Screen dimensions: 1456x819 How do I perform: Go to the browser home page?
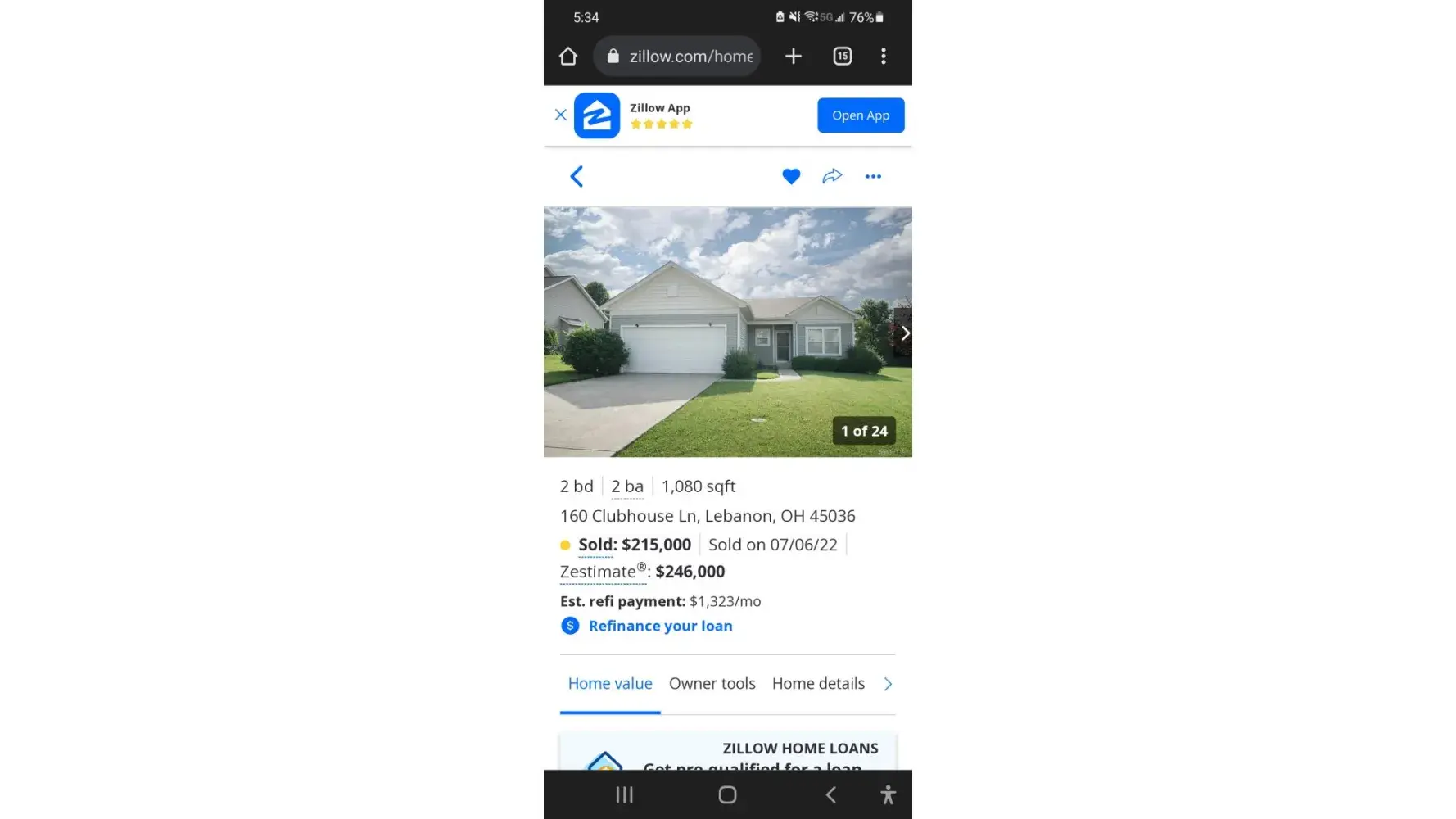tap(568, 57)
